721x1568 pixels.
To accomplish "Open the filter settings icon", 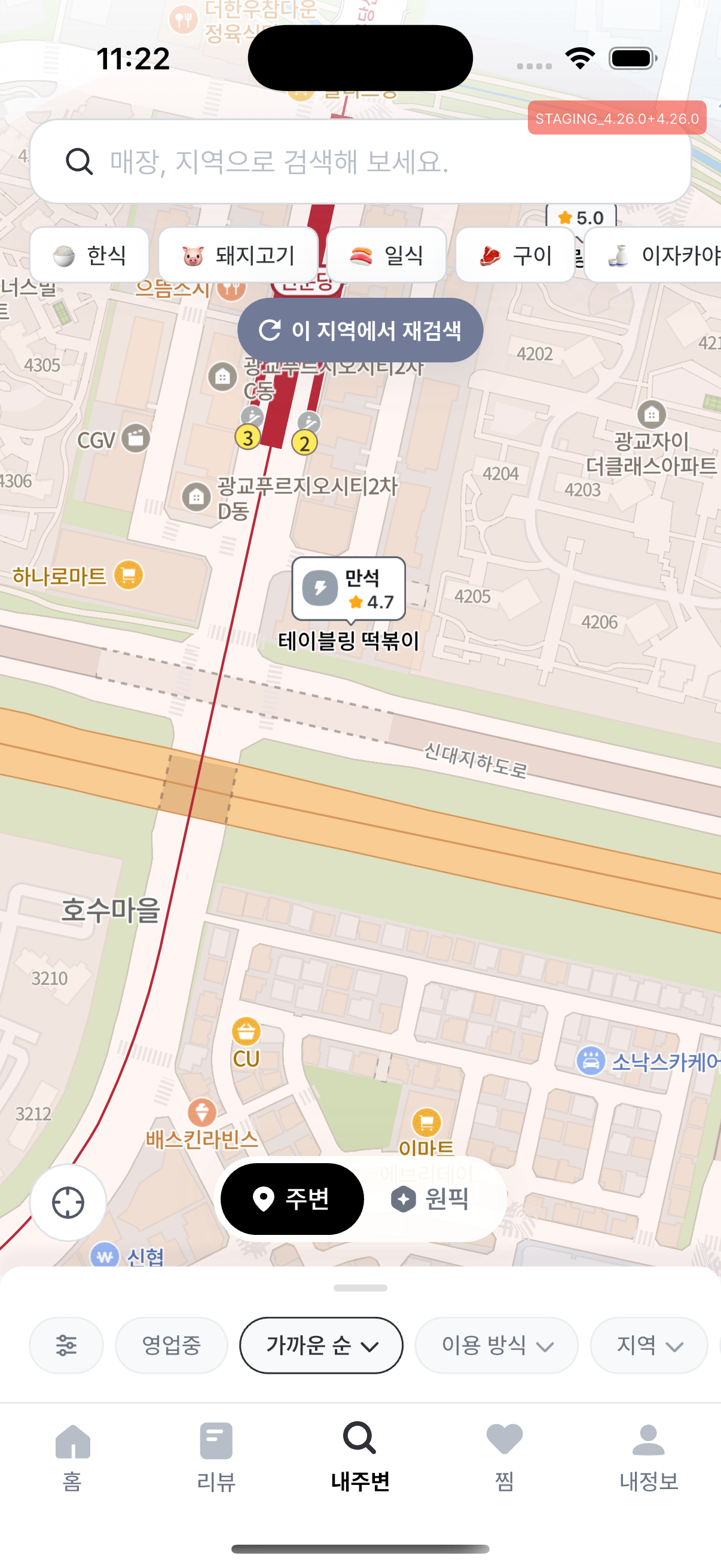I will pos(66,1345).
